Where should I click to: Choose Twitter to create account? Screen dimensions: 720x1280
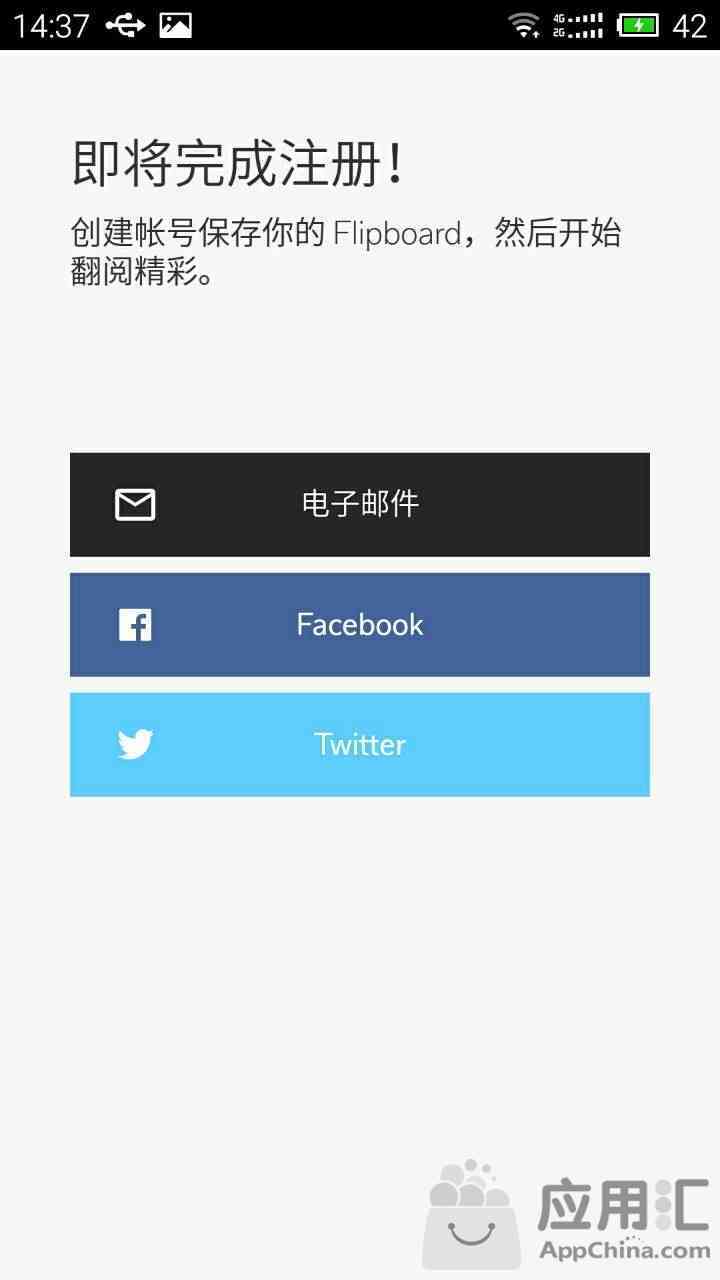pos(360,745)
